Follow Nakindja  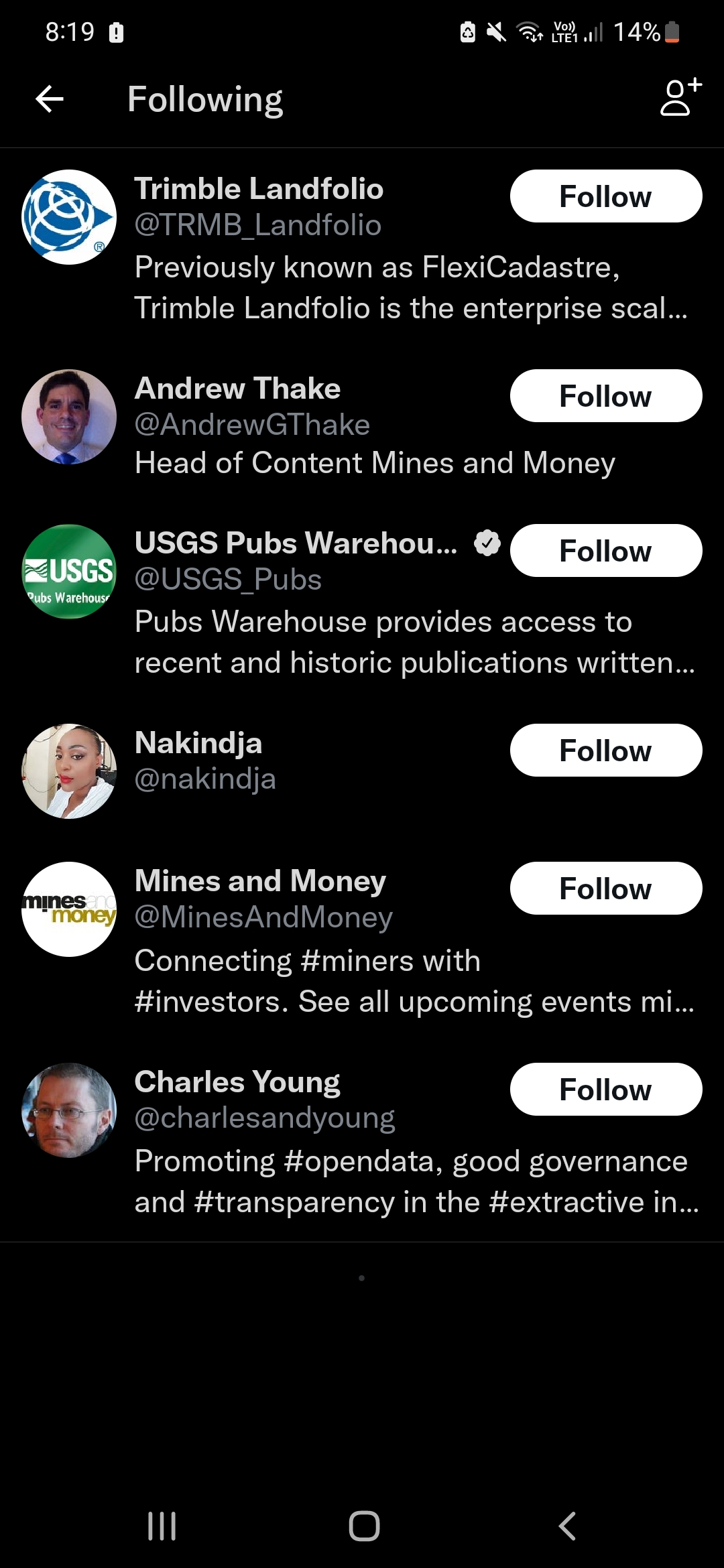(605, 750)
